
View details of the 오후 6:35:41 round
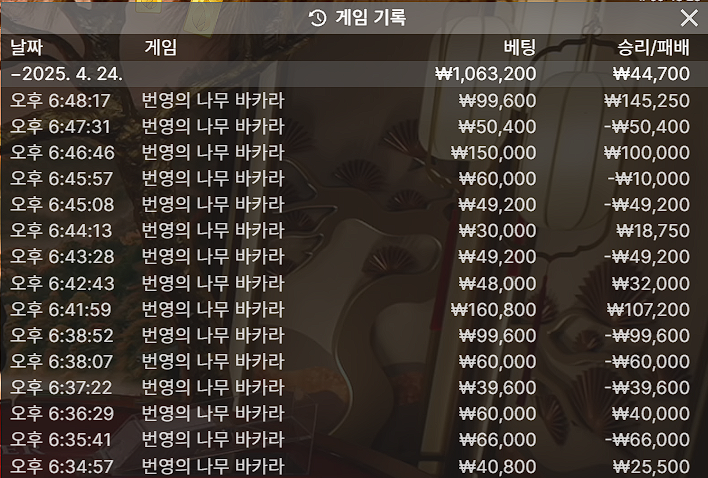[x=353, y=439]
